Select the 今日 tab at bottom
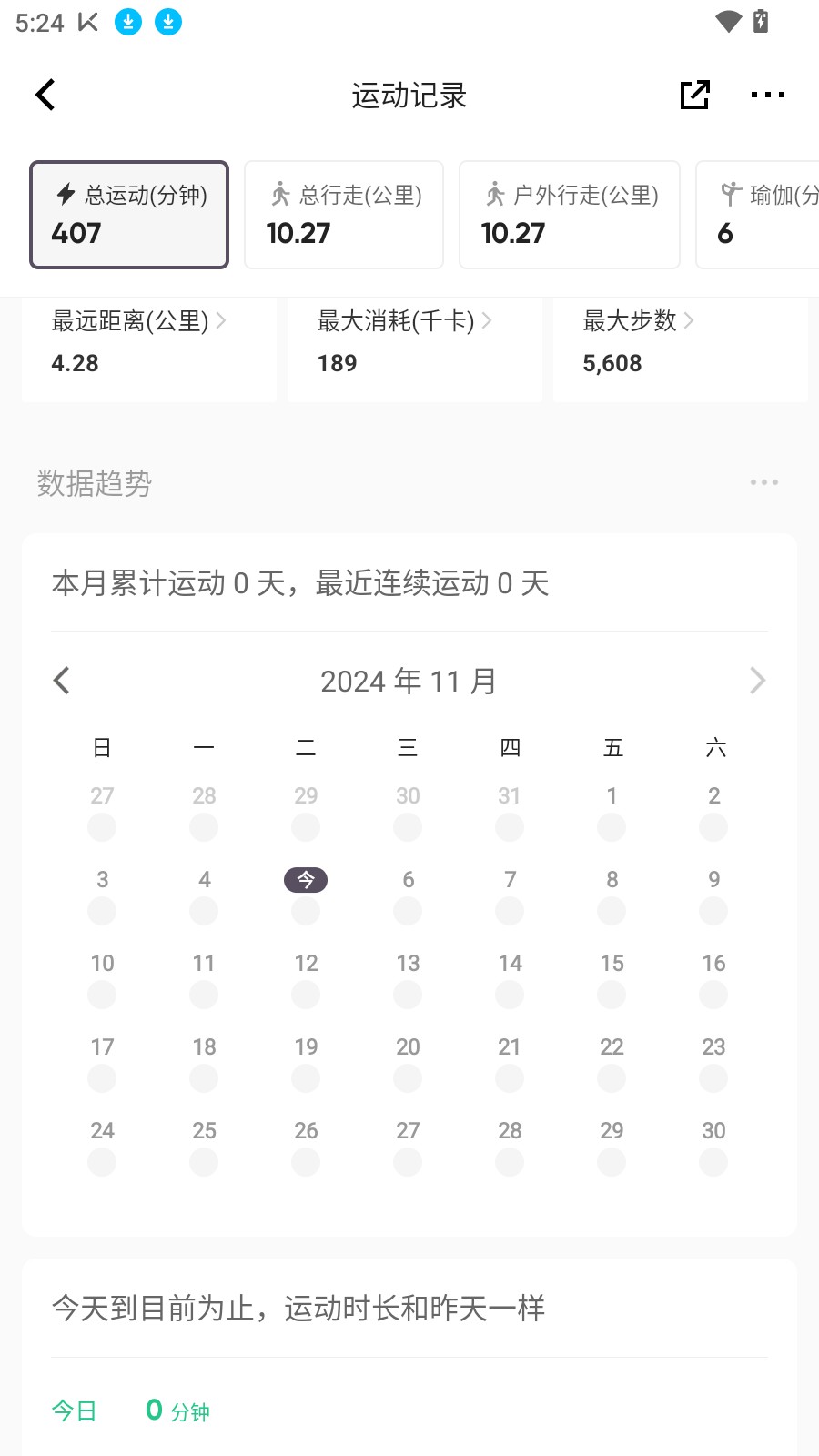Viewport: 819px width, 1456px height. 74,1410
